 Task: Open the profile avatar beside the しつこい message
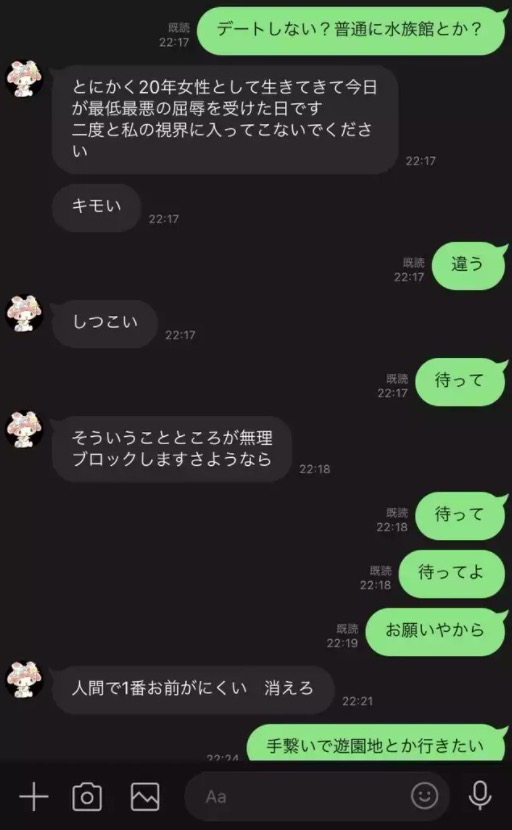24,314
